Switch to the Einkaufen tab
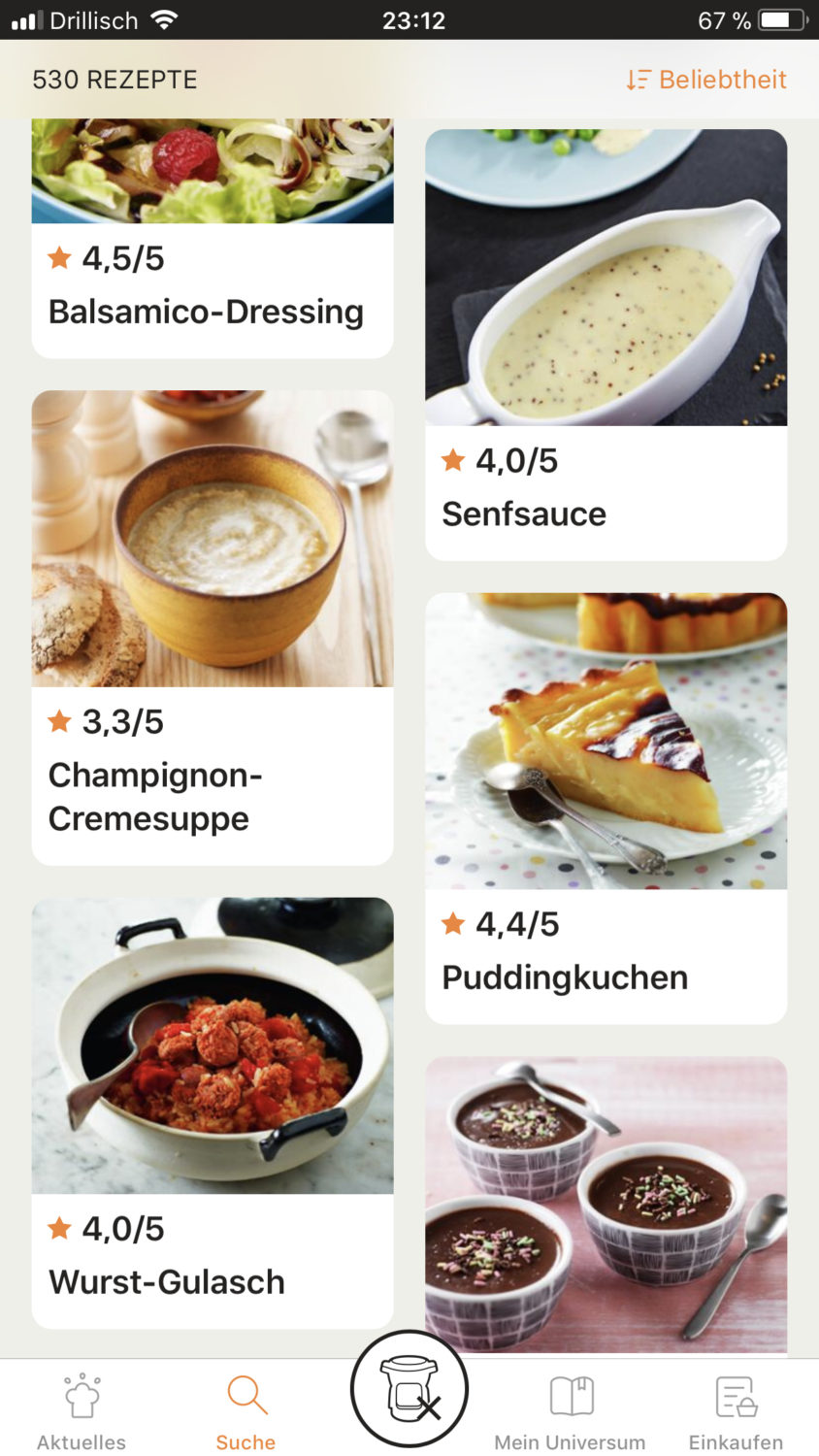The height and width of the screenshot is (1456, 819). point(736,1411)
